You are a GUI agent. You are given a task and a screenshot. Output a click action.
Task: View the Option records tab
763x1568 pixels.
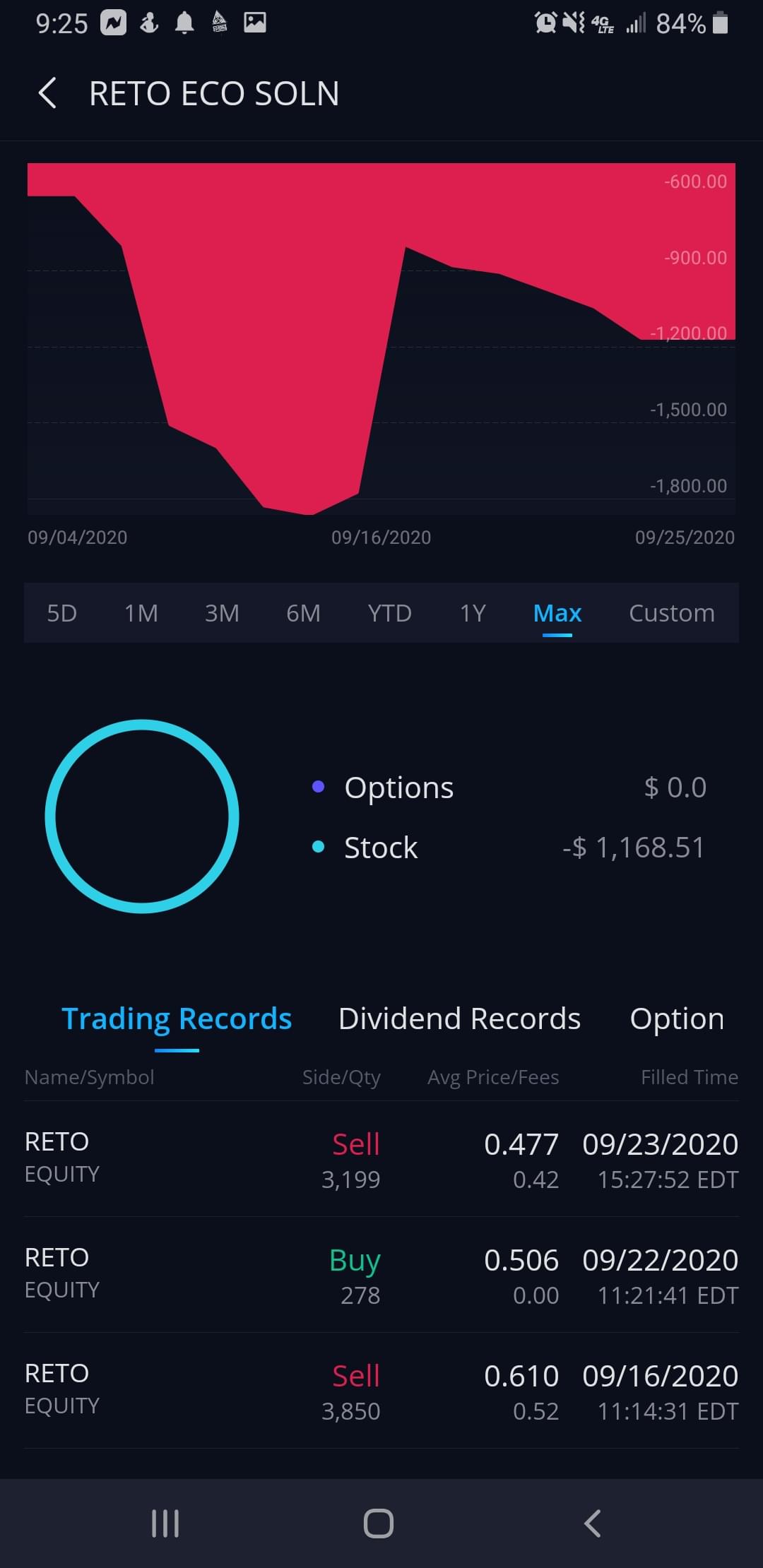click(x=676, y=1019)
